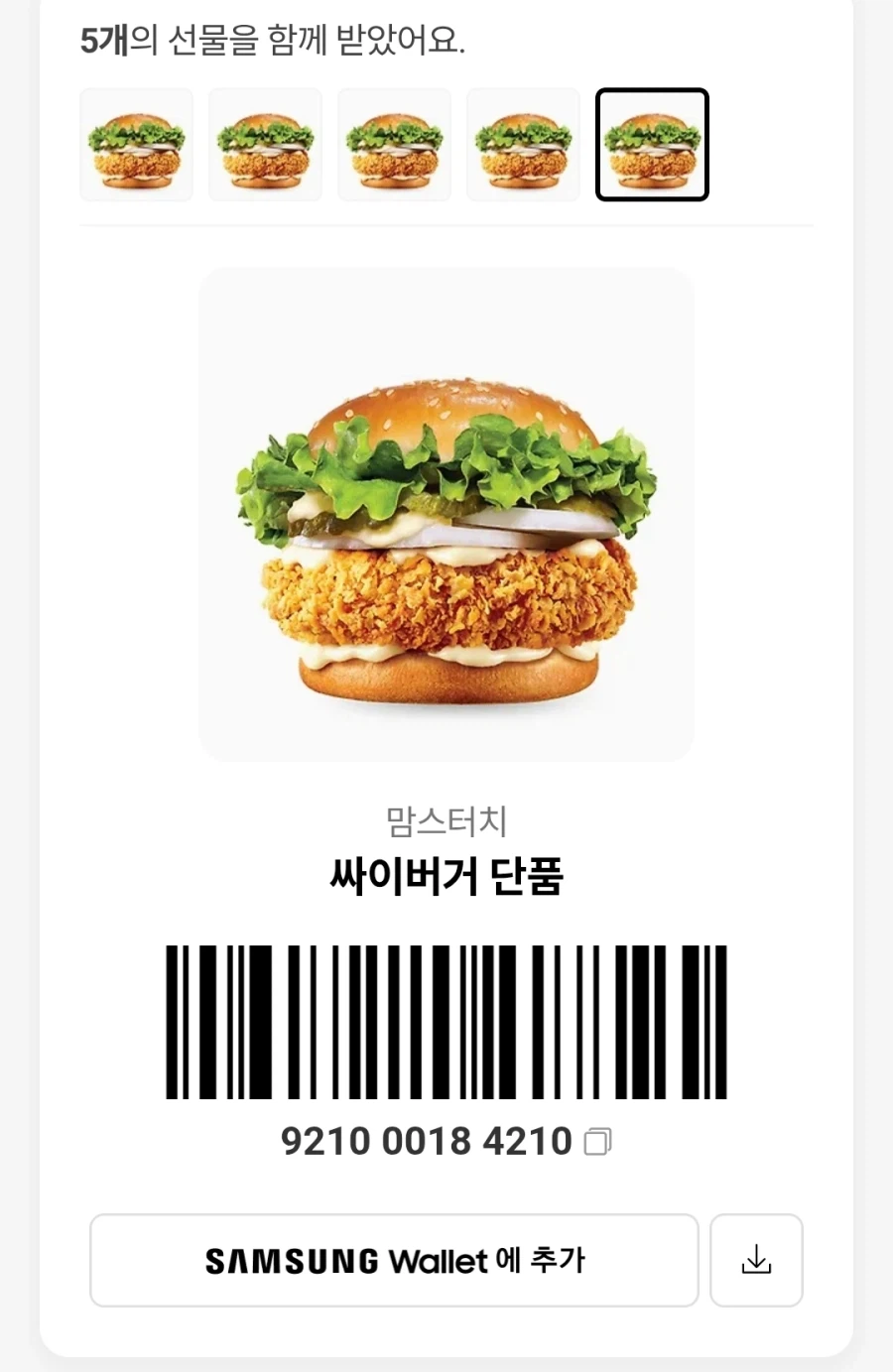View the fourth burger gift thumbnail
This screenshot has height=1372, width=893.
tap(523, 144)
